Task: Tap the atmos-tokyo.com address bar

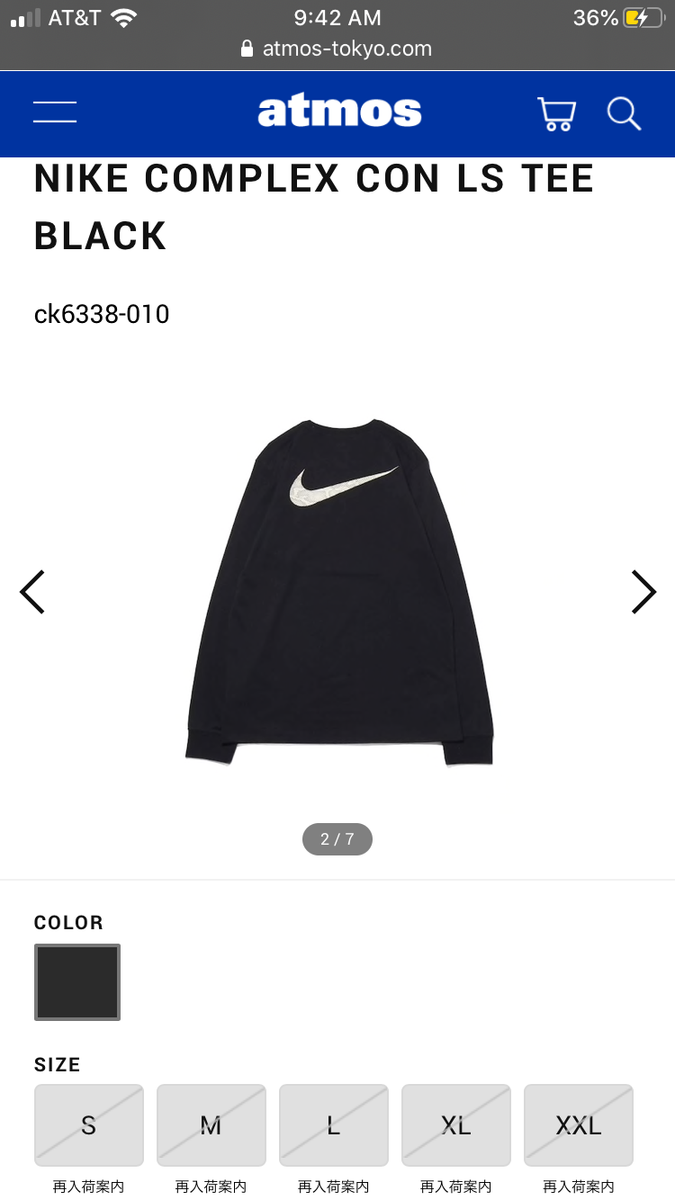Action: coord(337,48)
